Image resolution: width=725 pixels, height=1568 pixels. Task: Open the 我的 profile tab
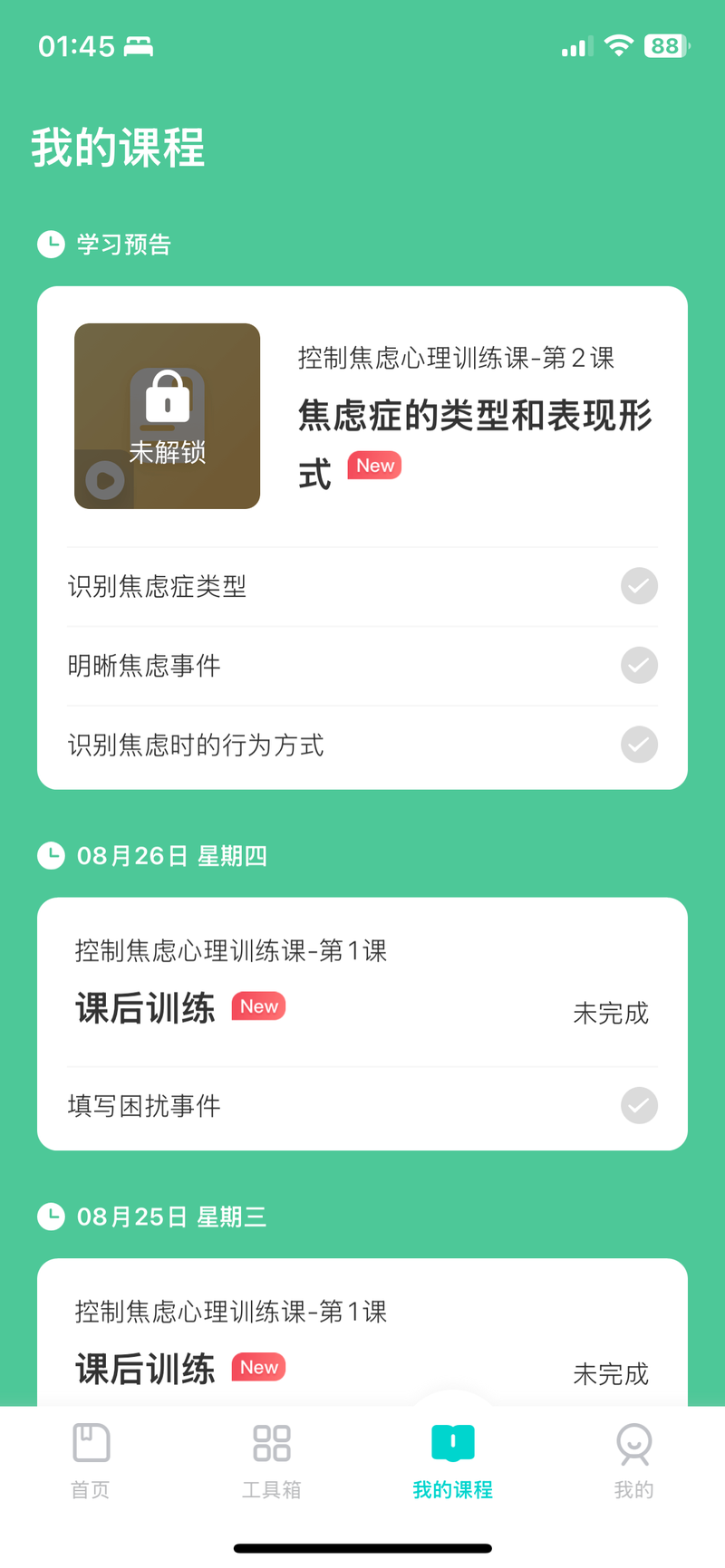coord(634,1461)
